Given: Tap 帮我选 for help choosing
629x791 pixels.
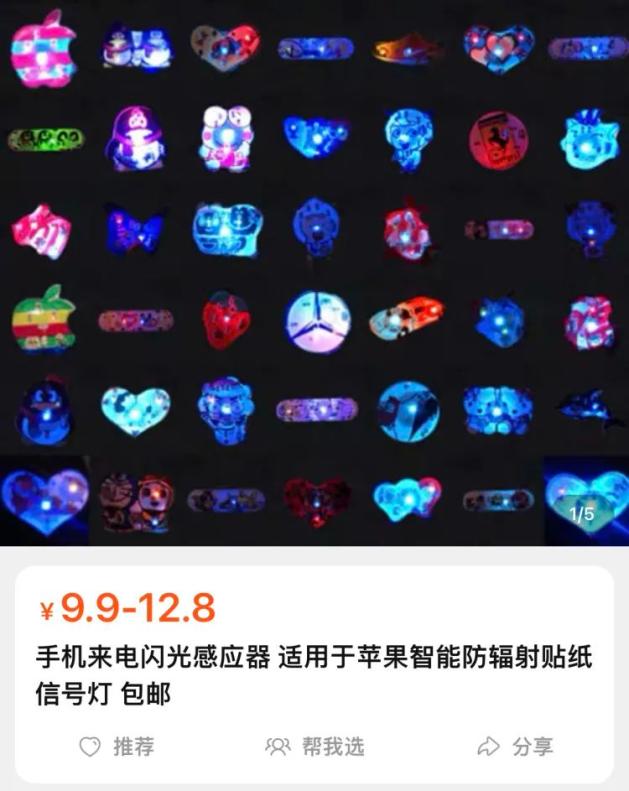Looking at the screenshot, I should (314, 746).
